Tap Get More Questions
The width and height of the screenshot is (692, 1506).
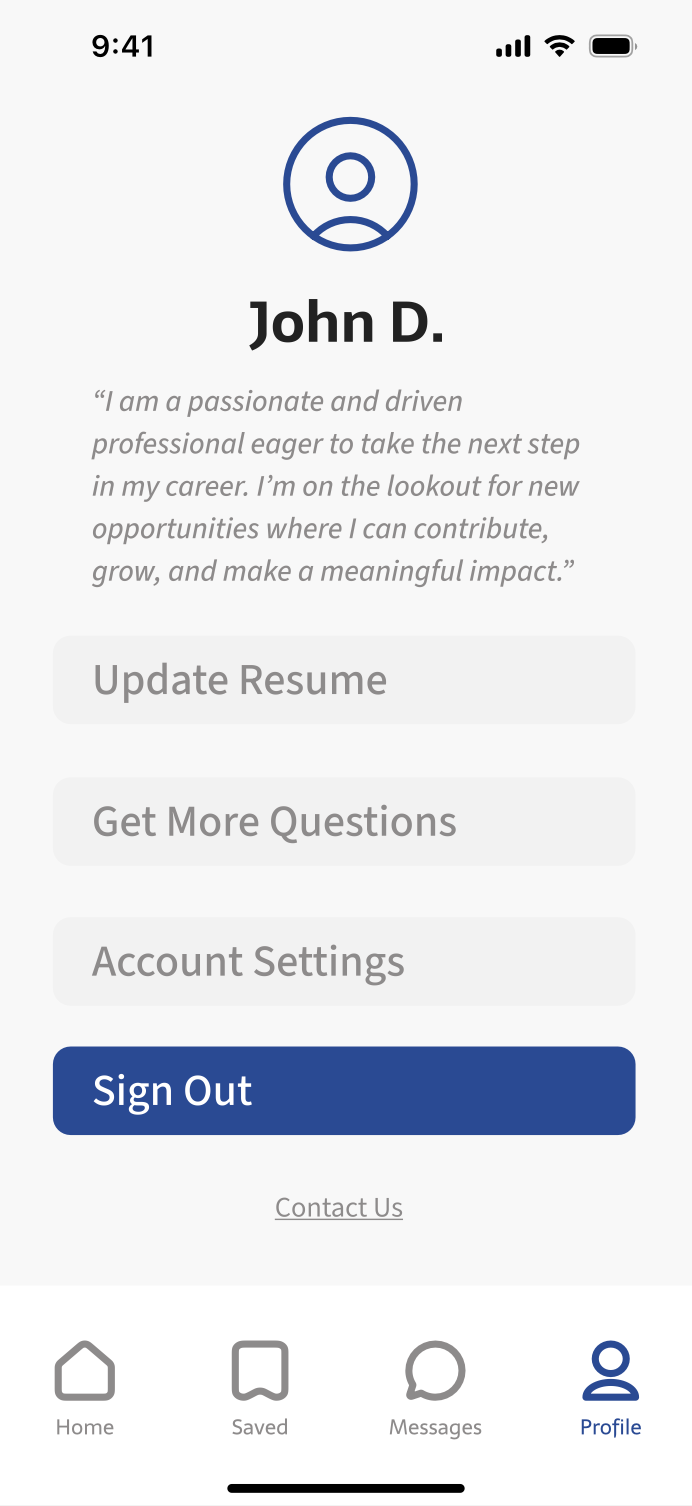pyautogui.click(x=344, y=821)
